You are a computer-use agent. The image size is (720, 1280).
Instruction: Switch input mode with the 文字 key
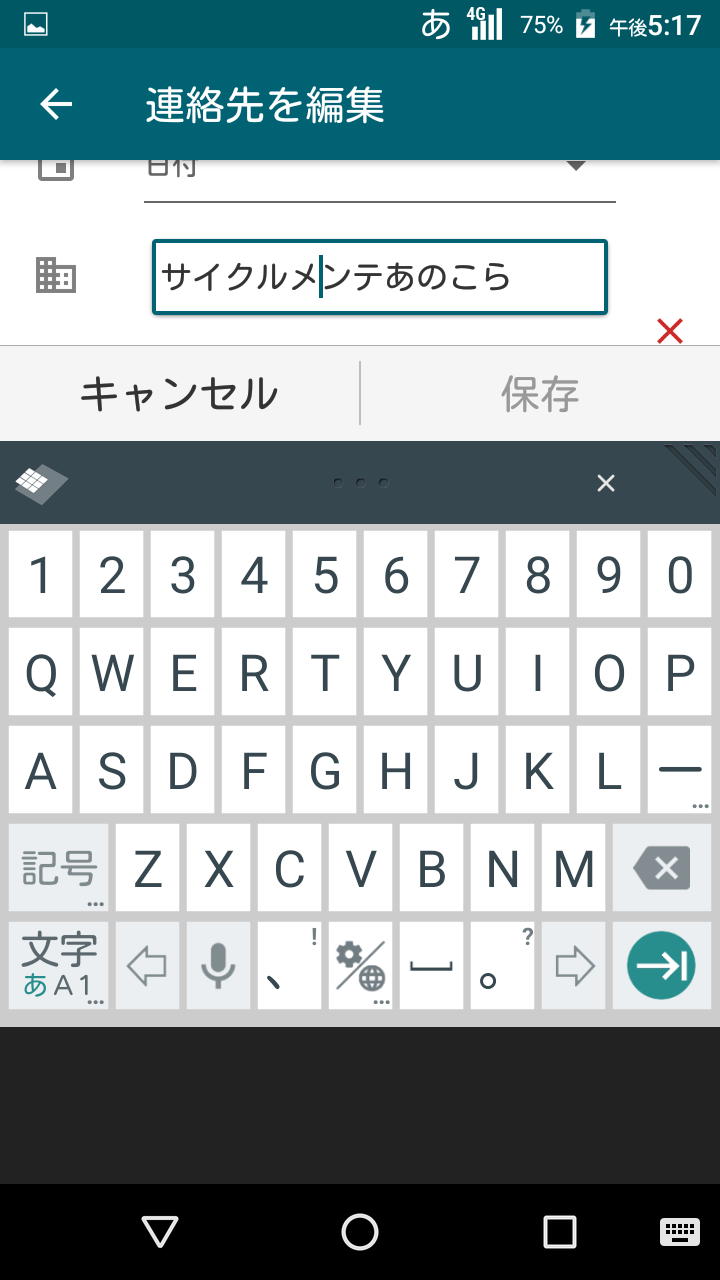(x=58, y=966)
